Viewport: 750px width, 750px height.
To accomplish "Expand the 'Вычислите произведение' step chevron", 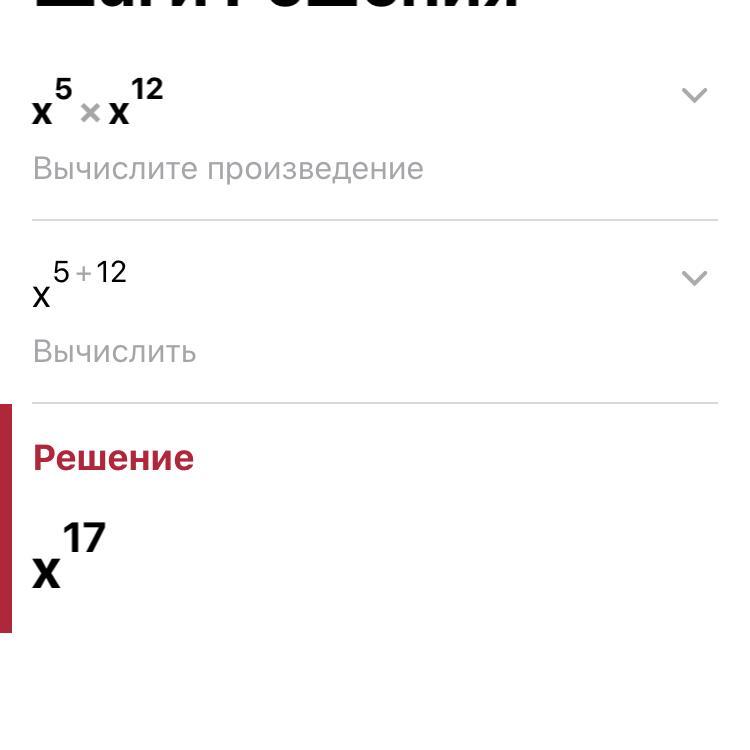I will pos(694,96).
